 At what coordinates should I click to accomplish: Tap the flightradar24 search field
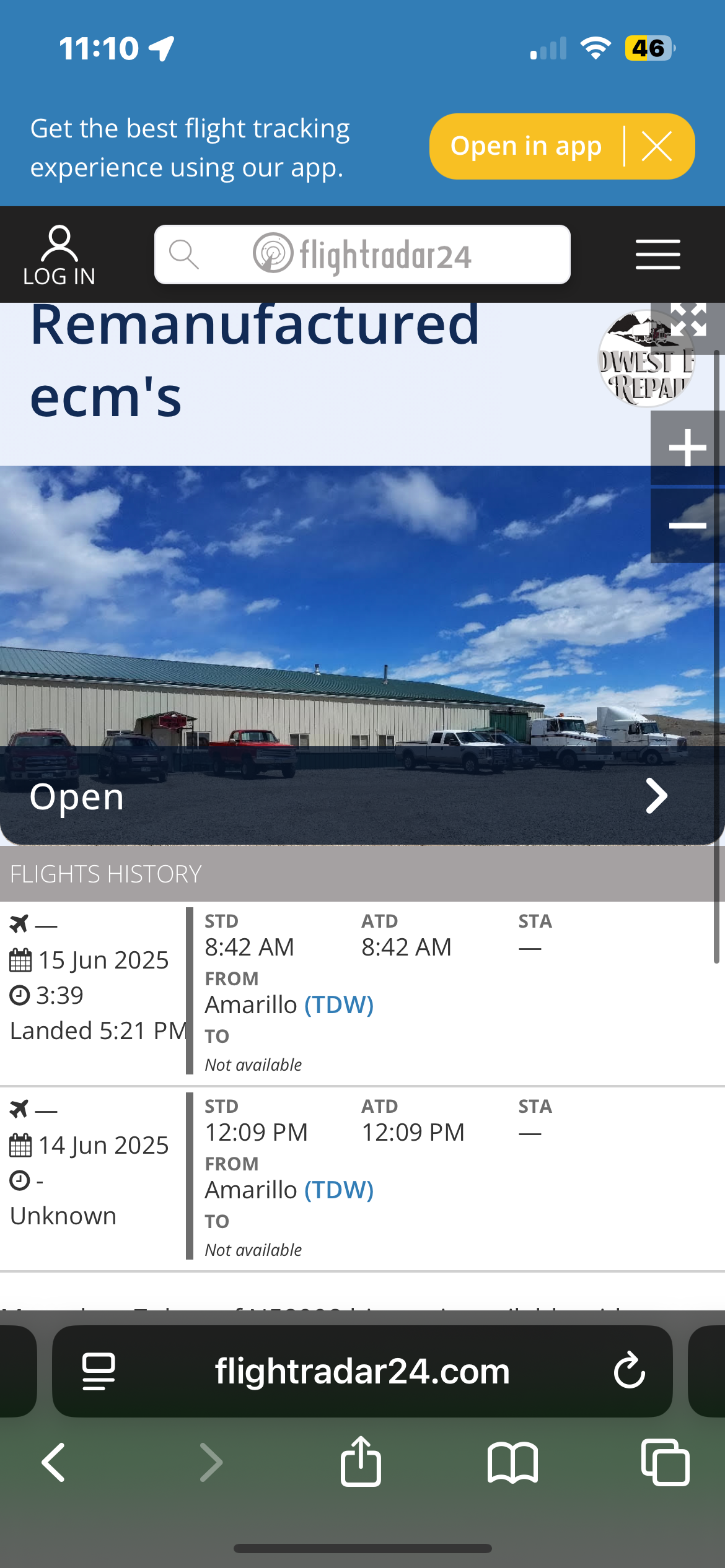pyautogui.click(x=362, y=255)
